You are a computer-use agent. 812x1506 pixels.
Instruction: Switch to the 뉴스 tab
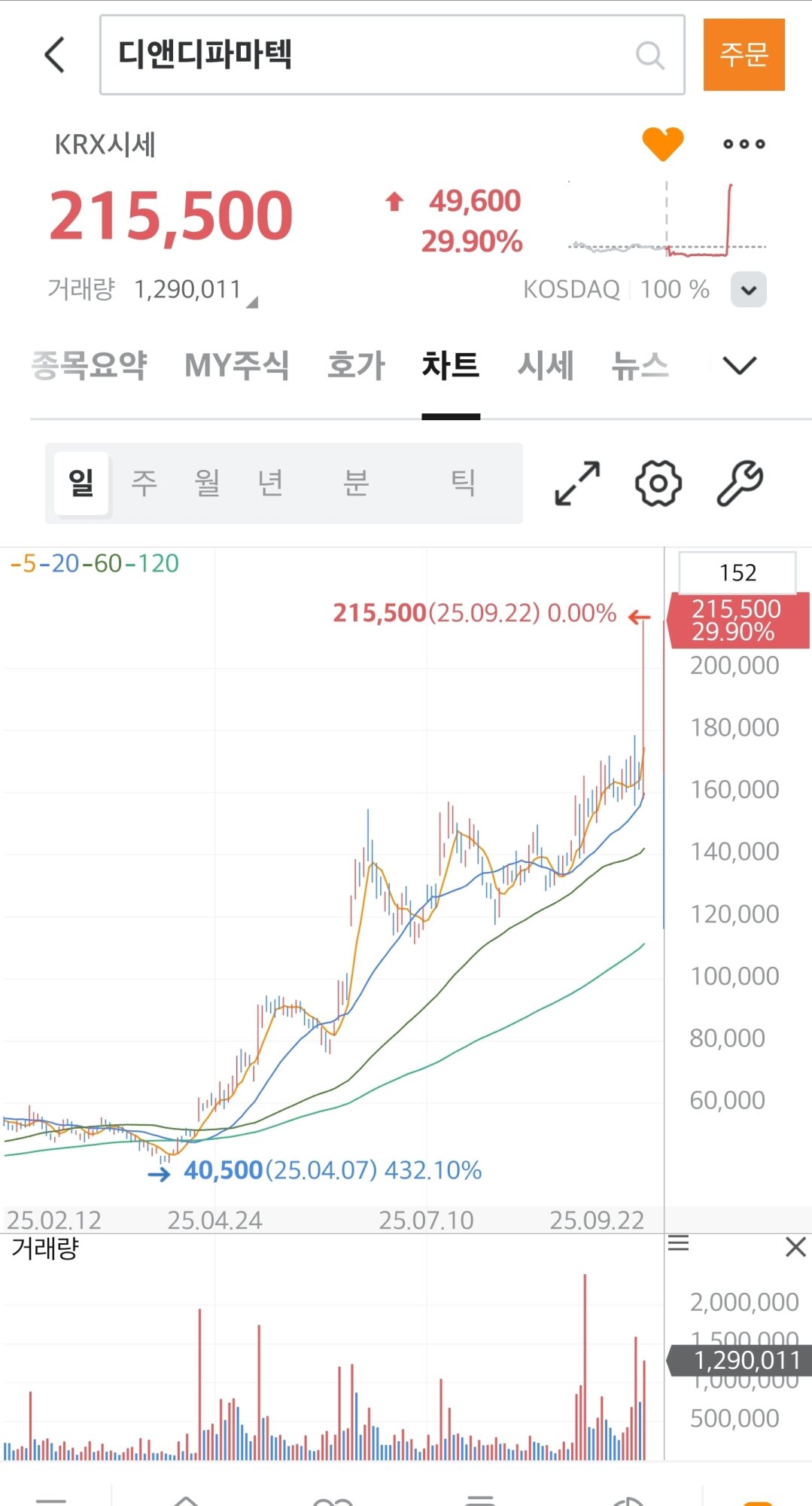(x=640, y=366)
